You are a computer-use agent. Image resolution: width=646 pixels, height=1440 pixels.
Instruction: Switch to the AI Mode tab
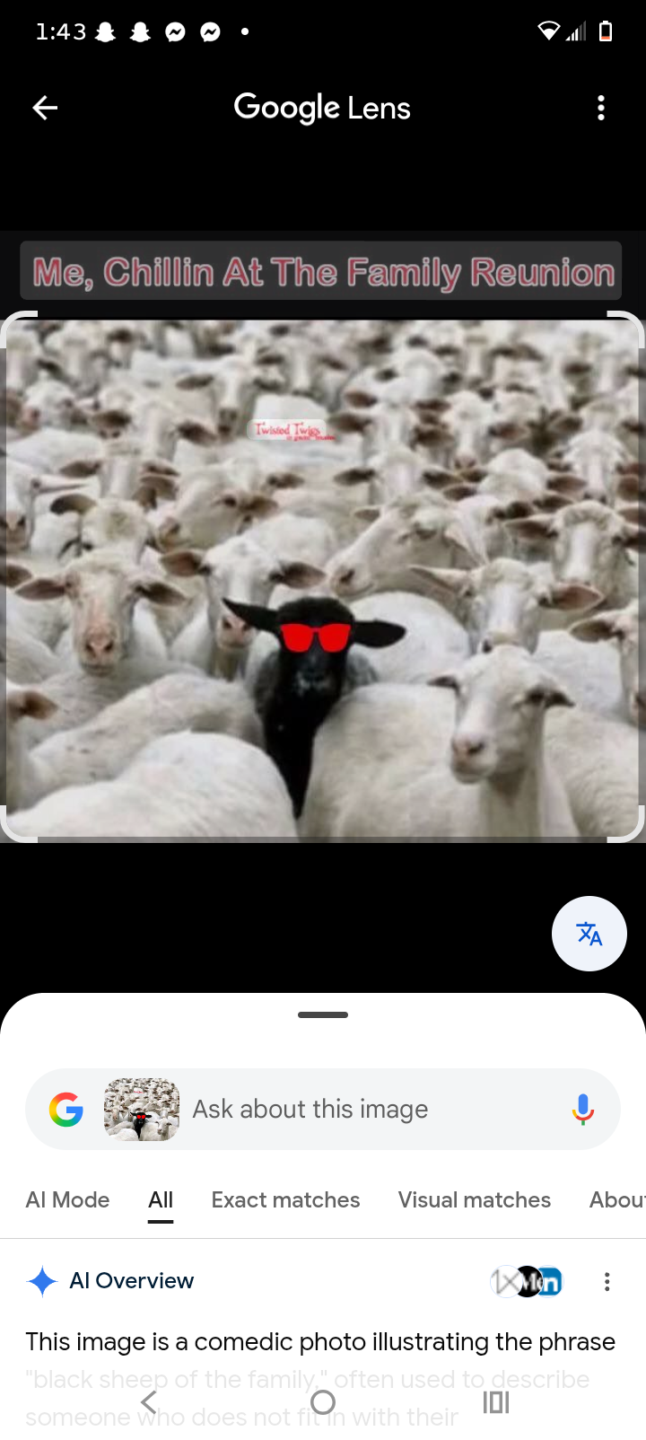[x=67, y=1199]
